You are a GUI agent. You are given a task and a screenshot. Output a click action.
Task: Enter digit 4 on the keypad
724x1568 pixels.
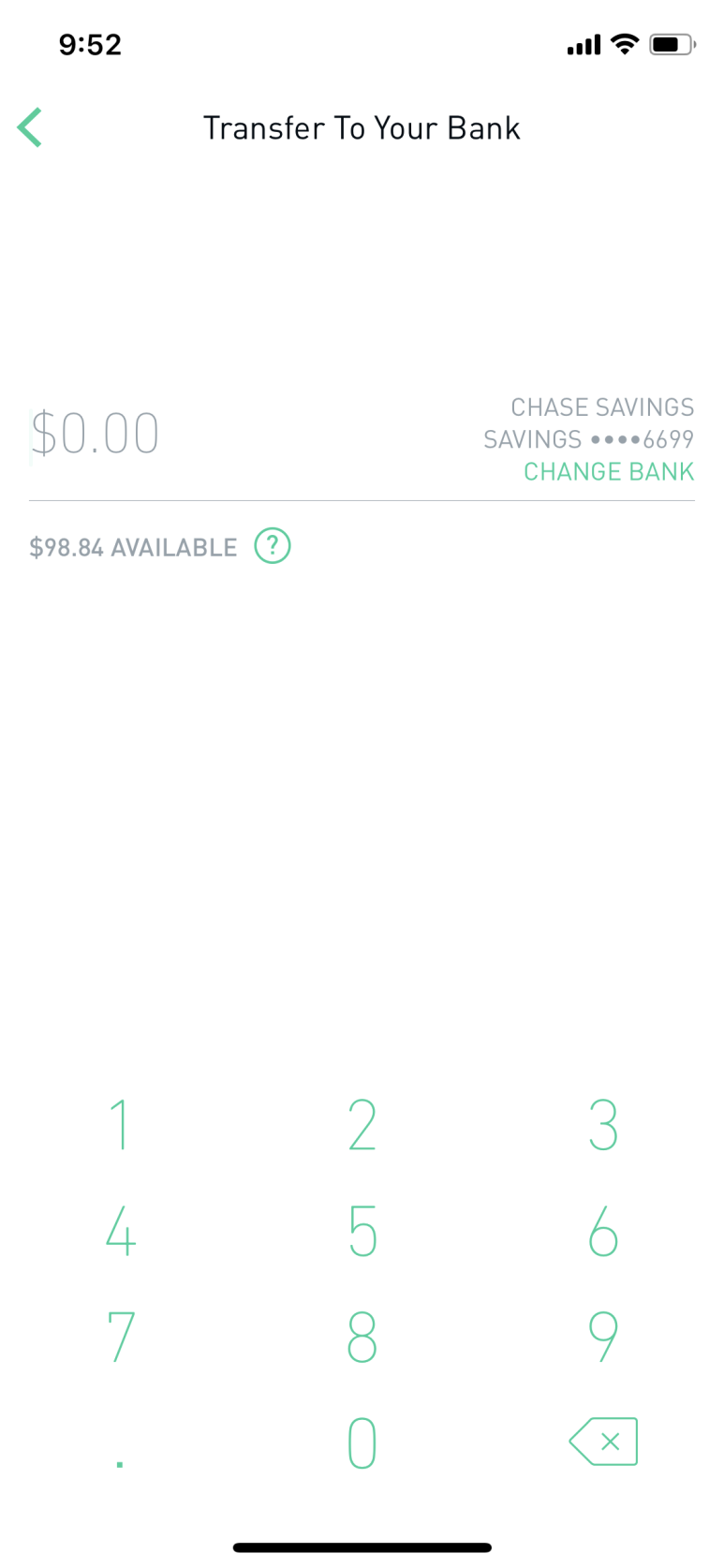point(120,1231)
